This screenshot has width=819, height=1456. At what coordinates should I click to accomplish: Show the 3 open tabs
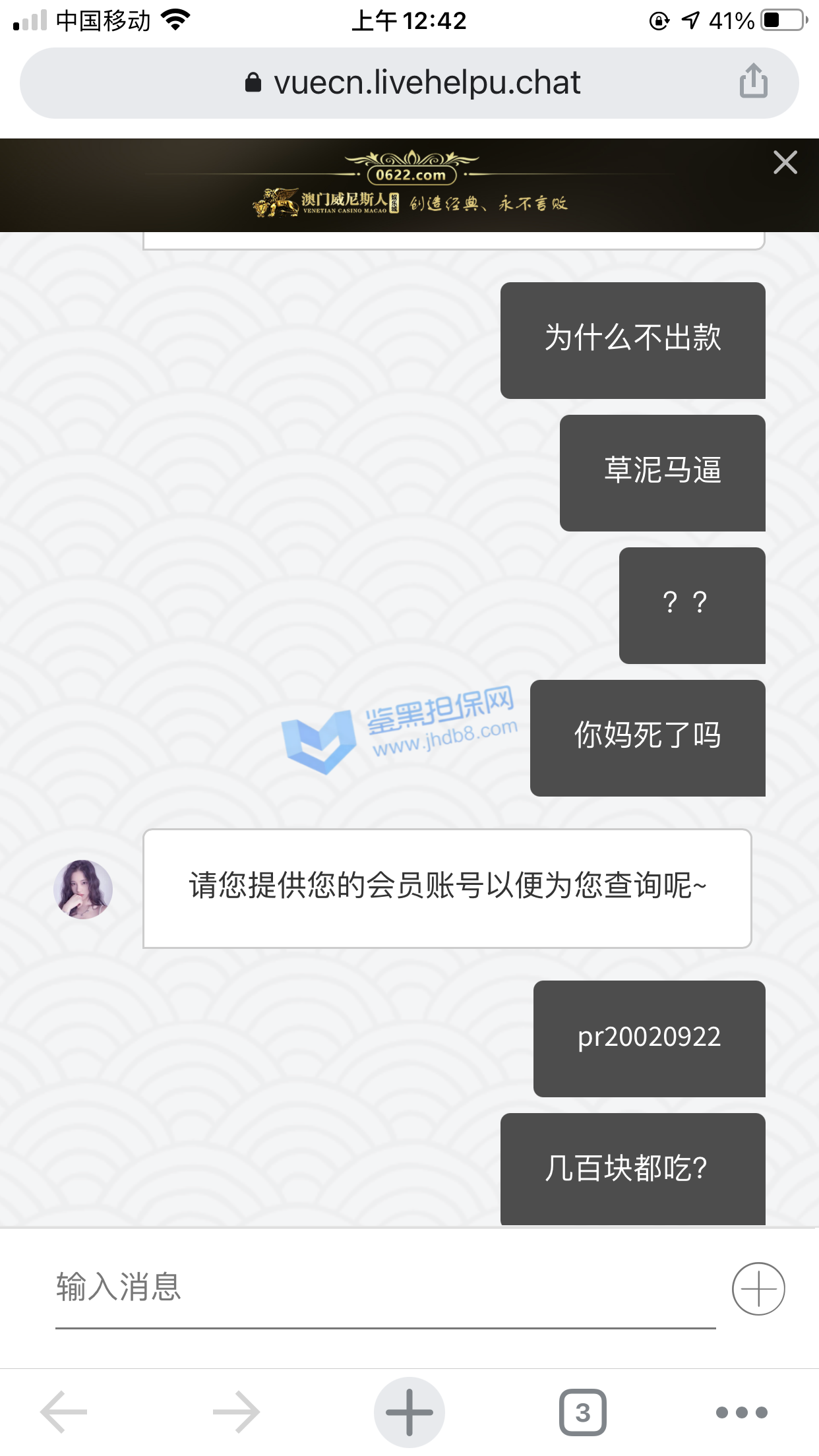coord(582,1412)
